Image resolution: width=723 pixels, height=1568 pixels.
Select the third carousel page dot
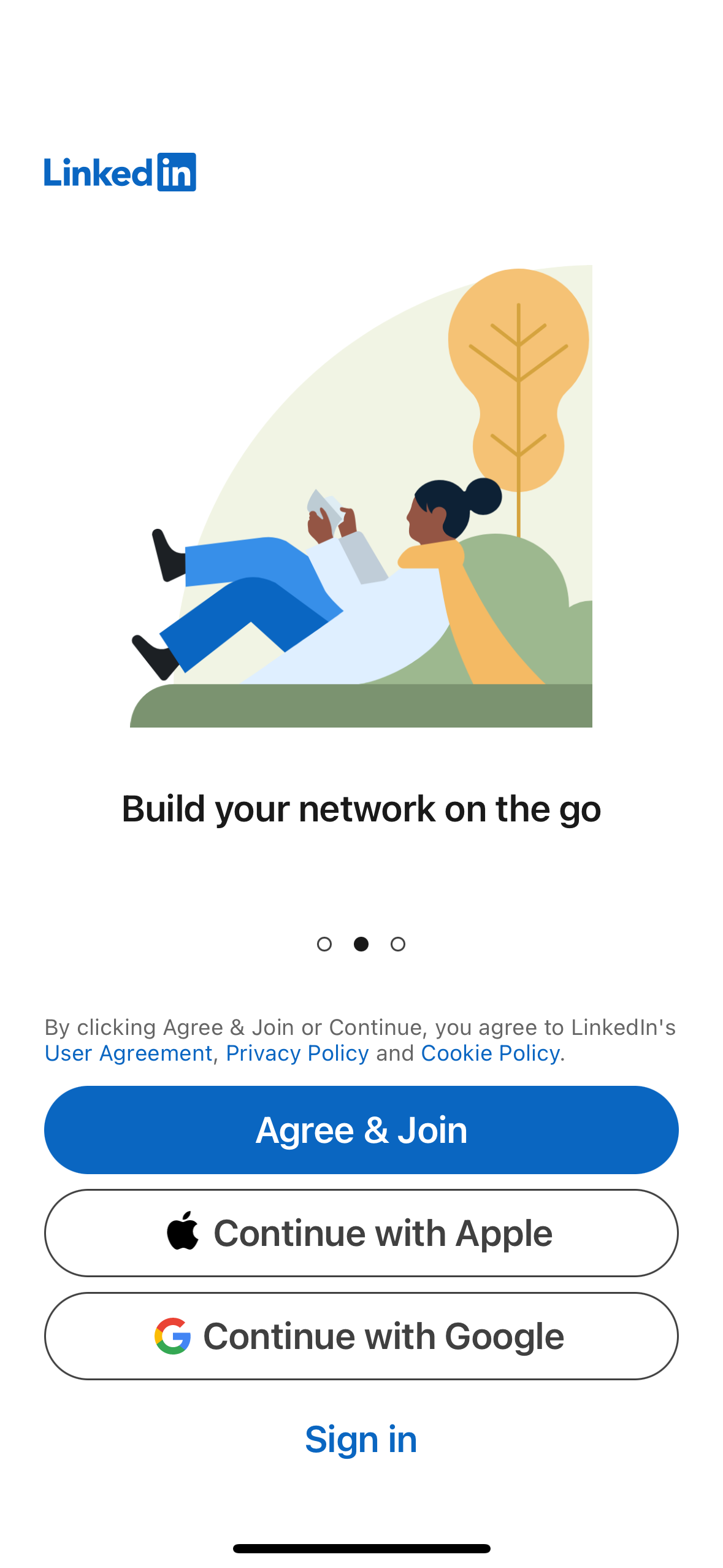[398, 945]
